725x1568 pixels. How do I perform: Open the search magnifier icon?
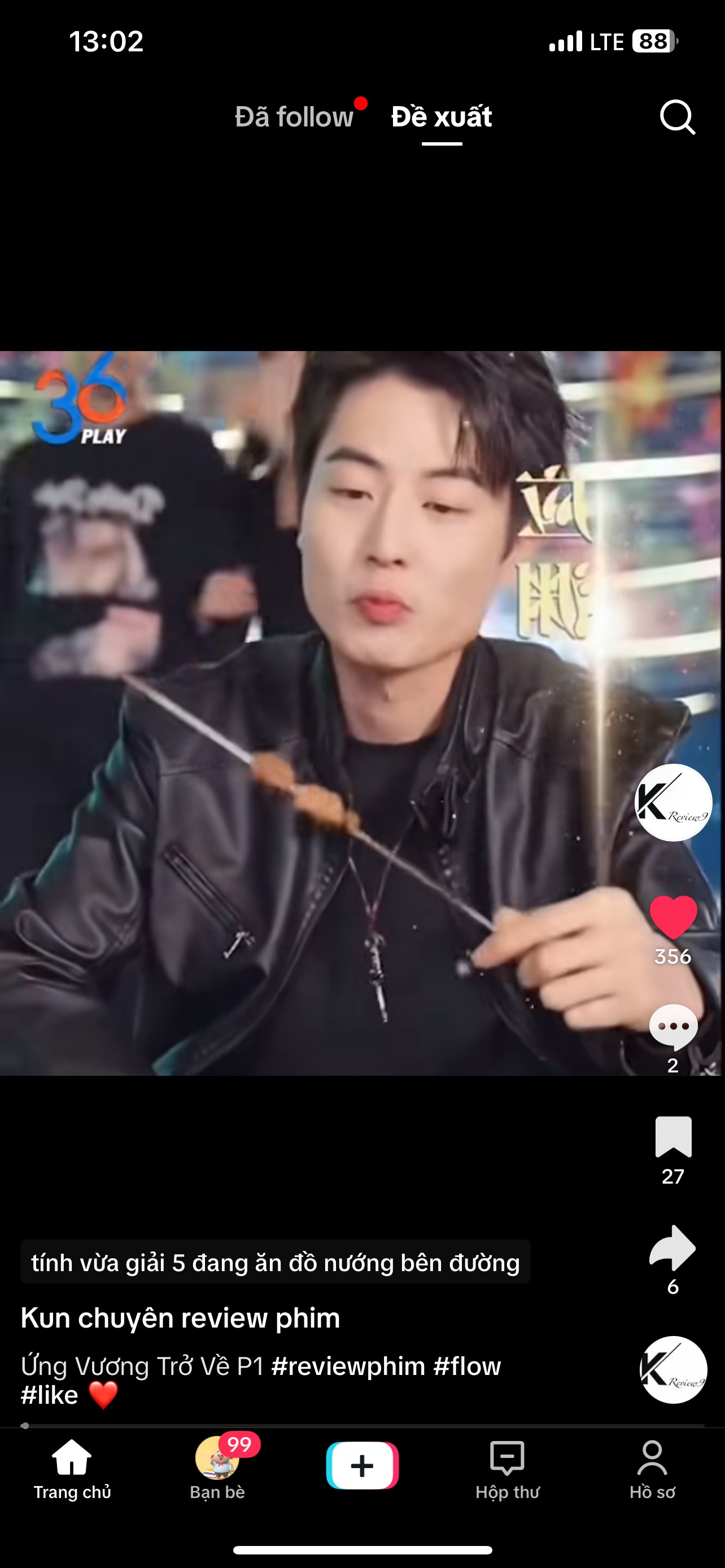[x=678, y=116]
